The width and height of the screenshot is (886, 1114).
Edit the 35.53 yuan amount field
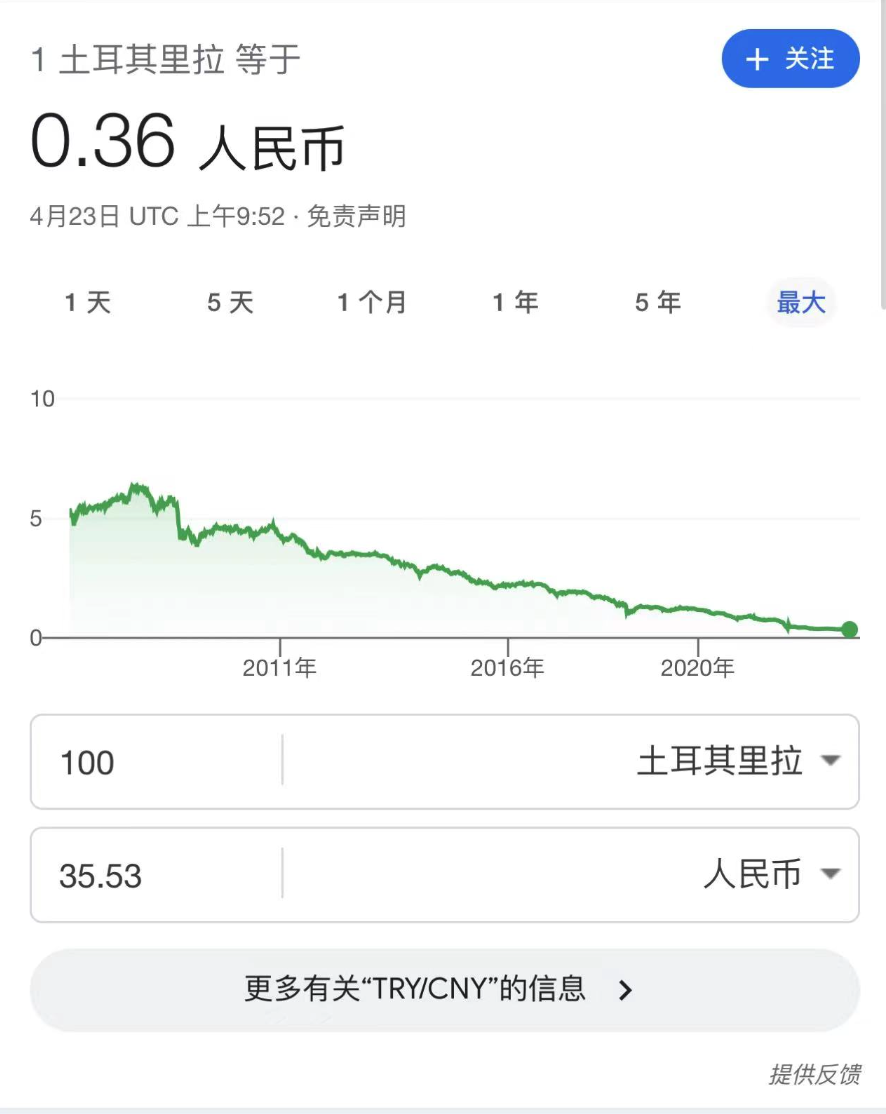[155, 875]
